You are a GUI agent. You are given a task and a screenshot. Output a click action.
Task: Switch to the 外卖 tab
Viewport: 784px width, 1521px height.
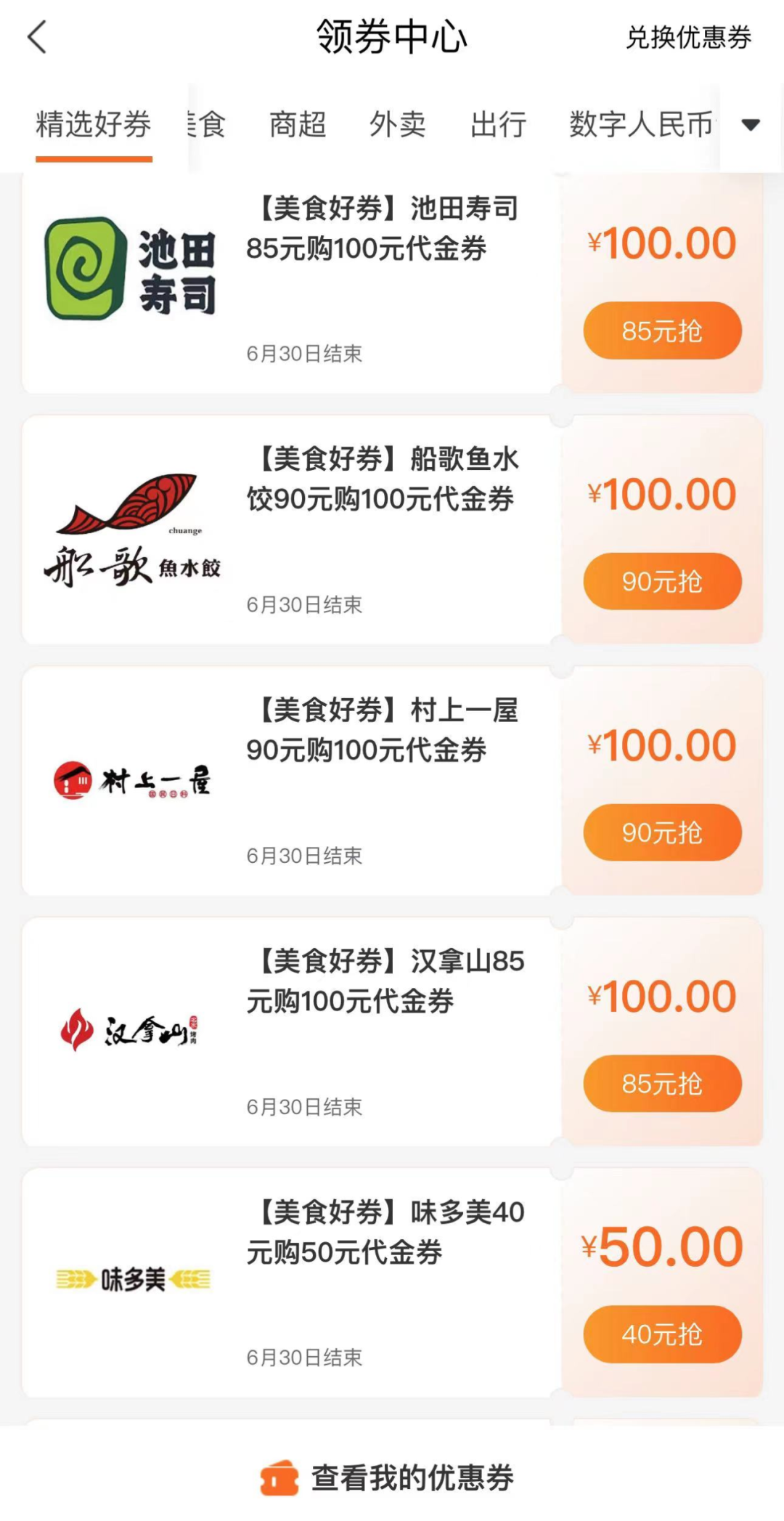click(x=398, y=124)
